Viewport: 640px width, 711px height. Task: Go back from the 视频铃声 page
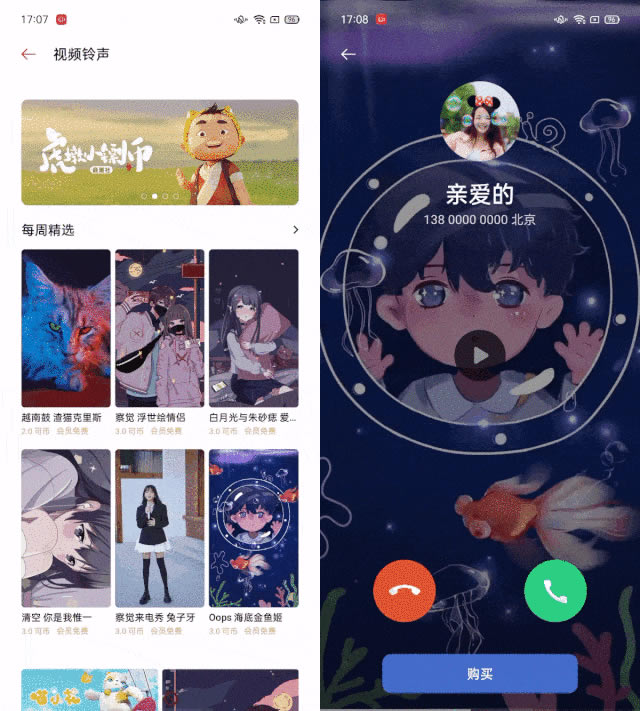pyautogui.click(x=29, y=54)
